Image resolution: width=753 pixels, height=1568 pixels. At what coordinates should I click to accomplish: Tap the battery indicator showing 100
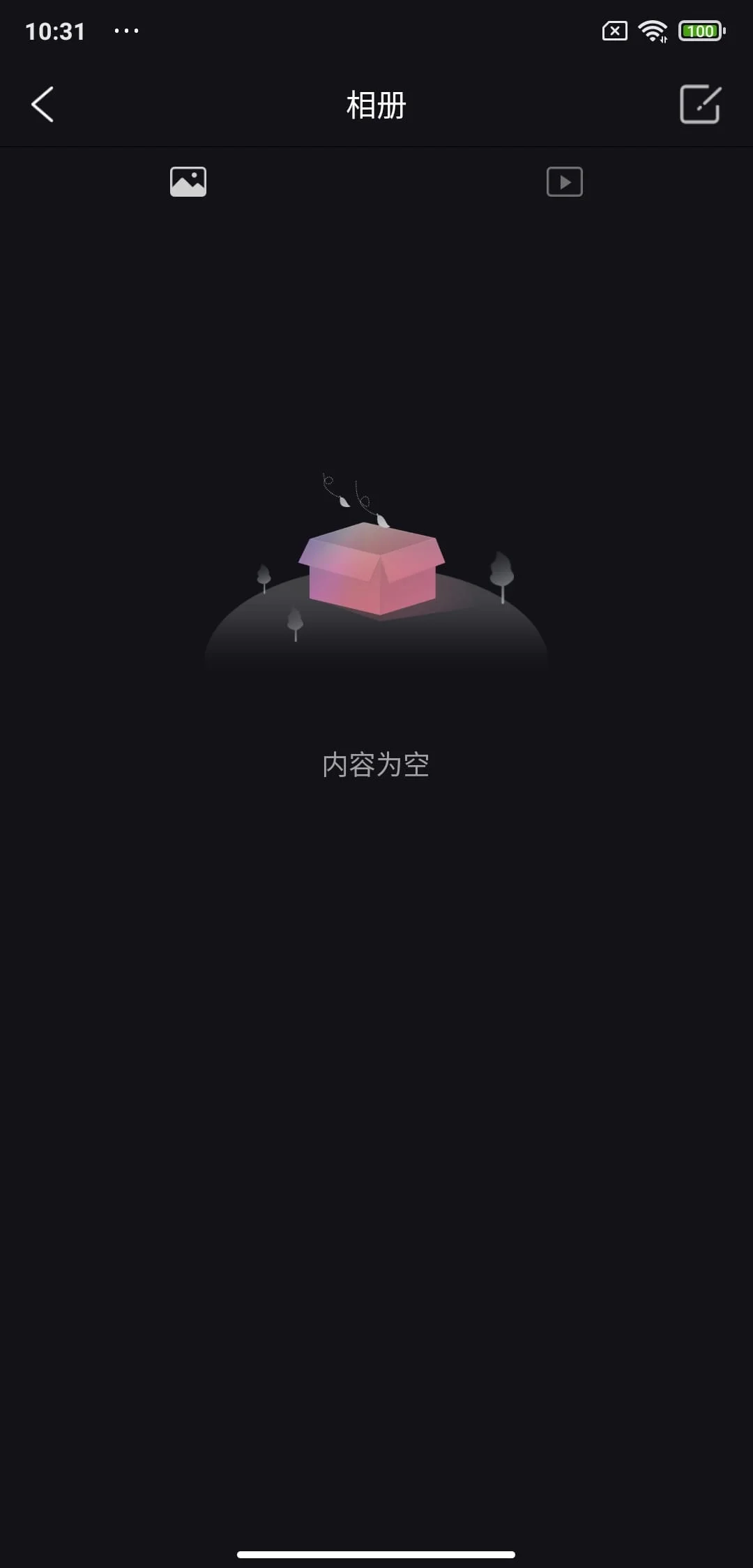[x=699, y=31]
